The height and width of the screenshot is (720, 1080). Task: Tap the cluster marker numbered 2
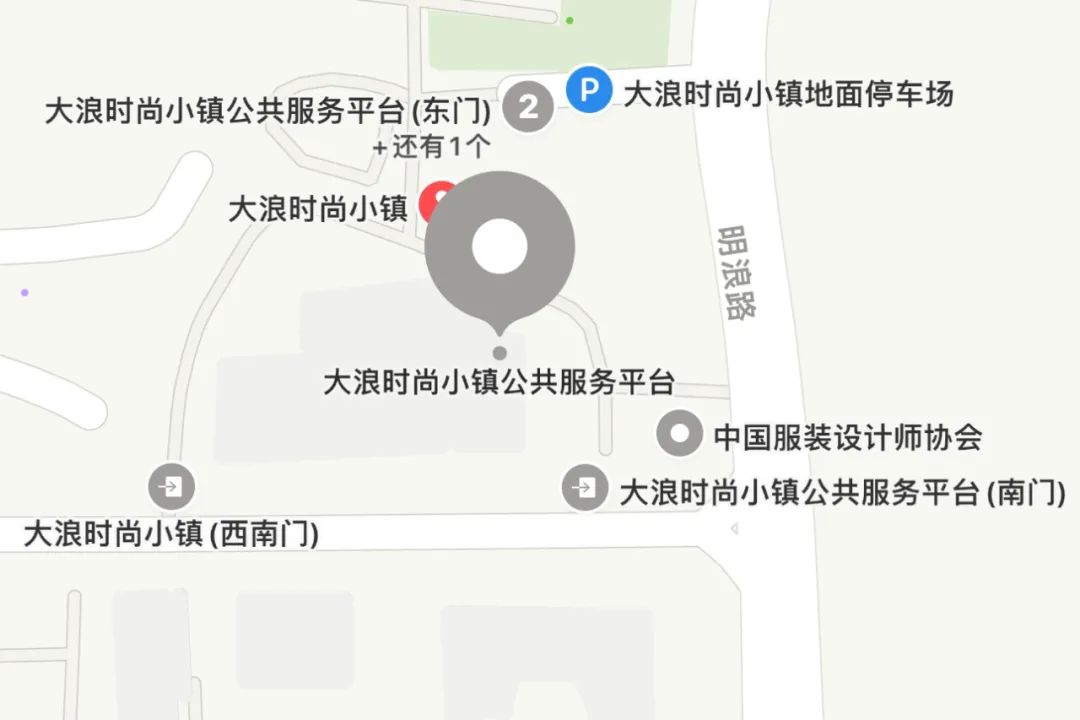pos(529,107)
